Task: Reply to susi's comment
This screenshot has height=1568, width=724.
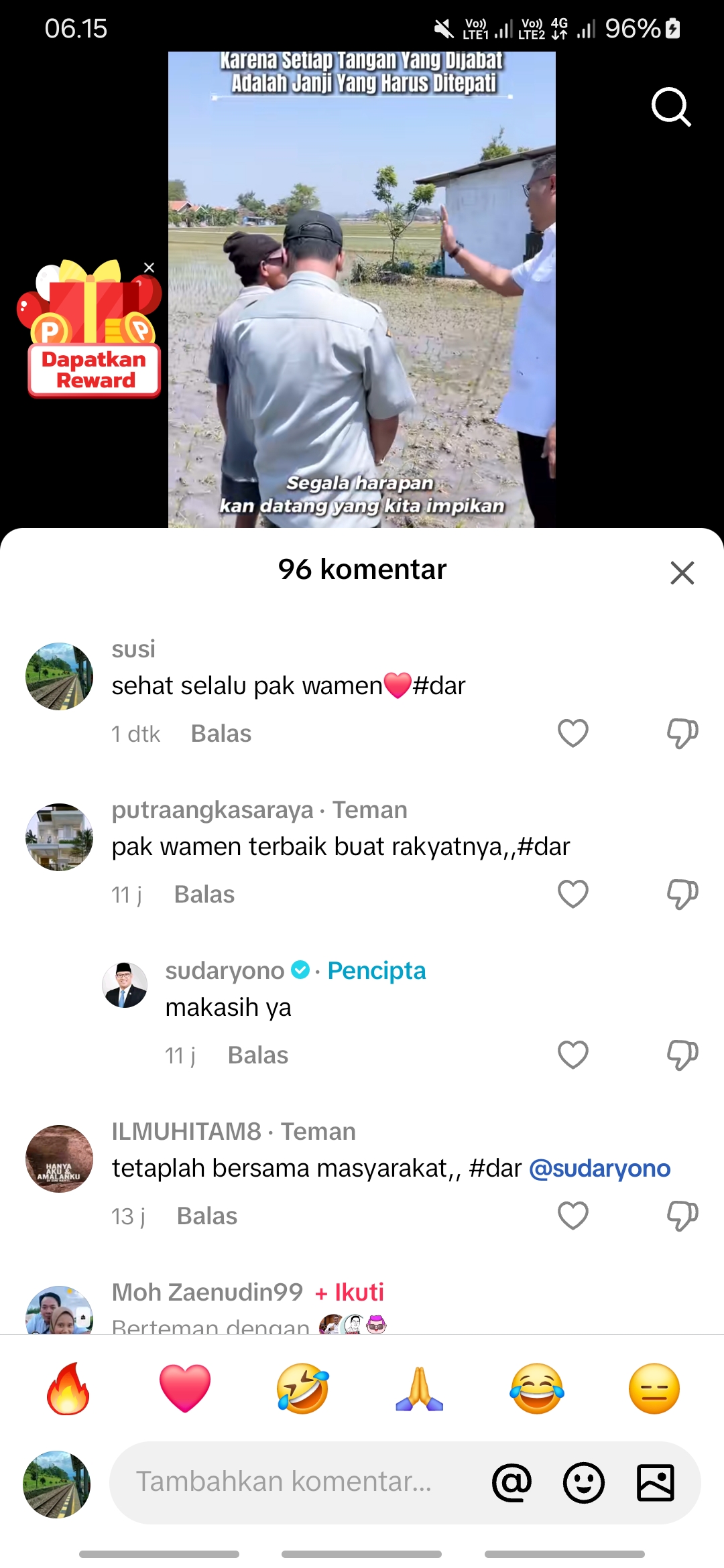Action: coord(221,734)
